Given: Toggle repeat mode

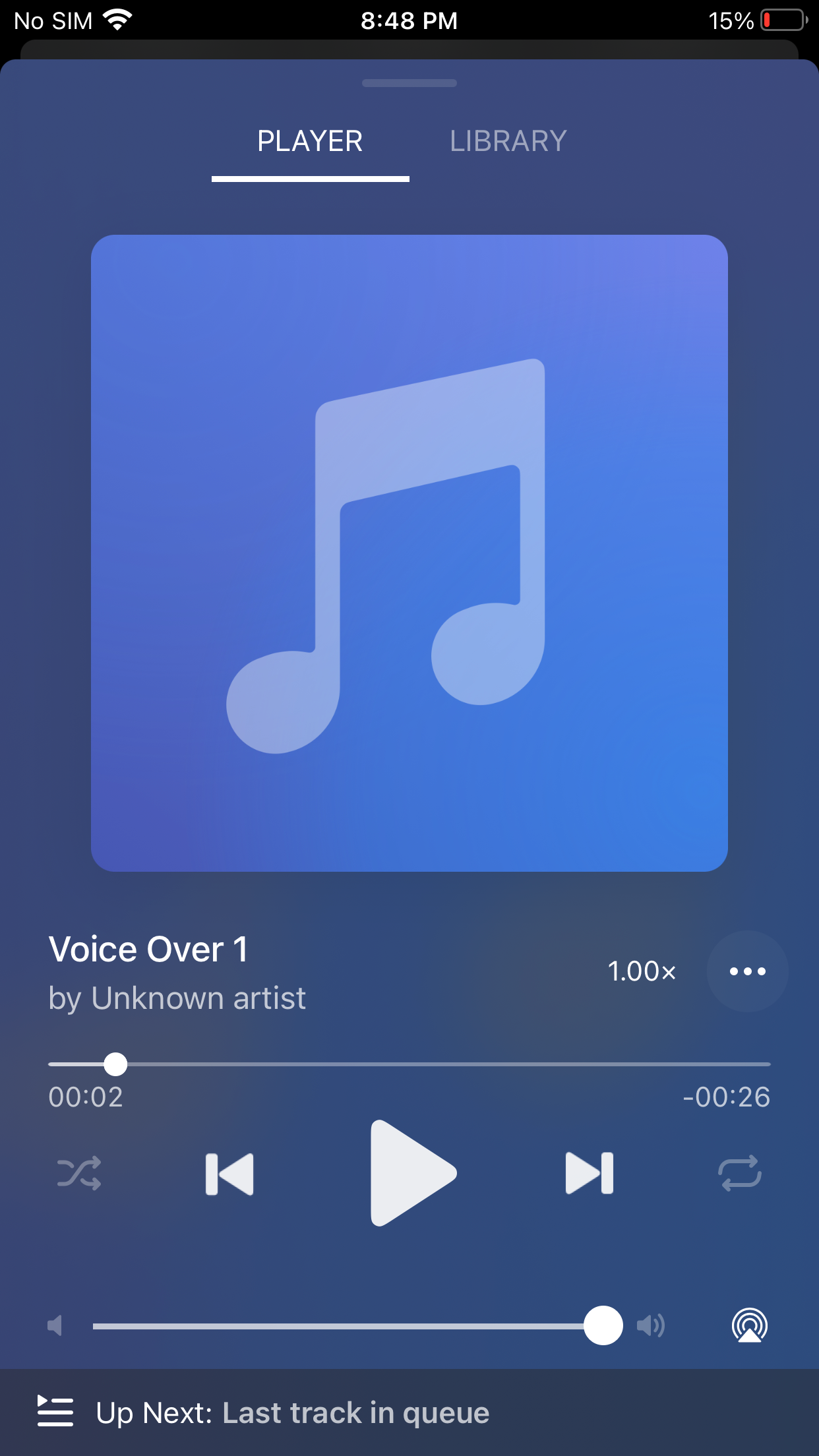Looking at the screenshot, I should pyautogui.click(x=739, y=1173).
